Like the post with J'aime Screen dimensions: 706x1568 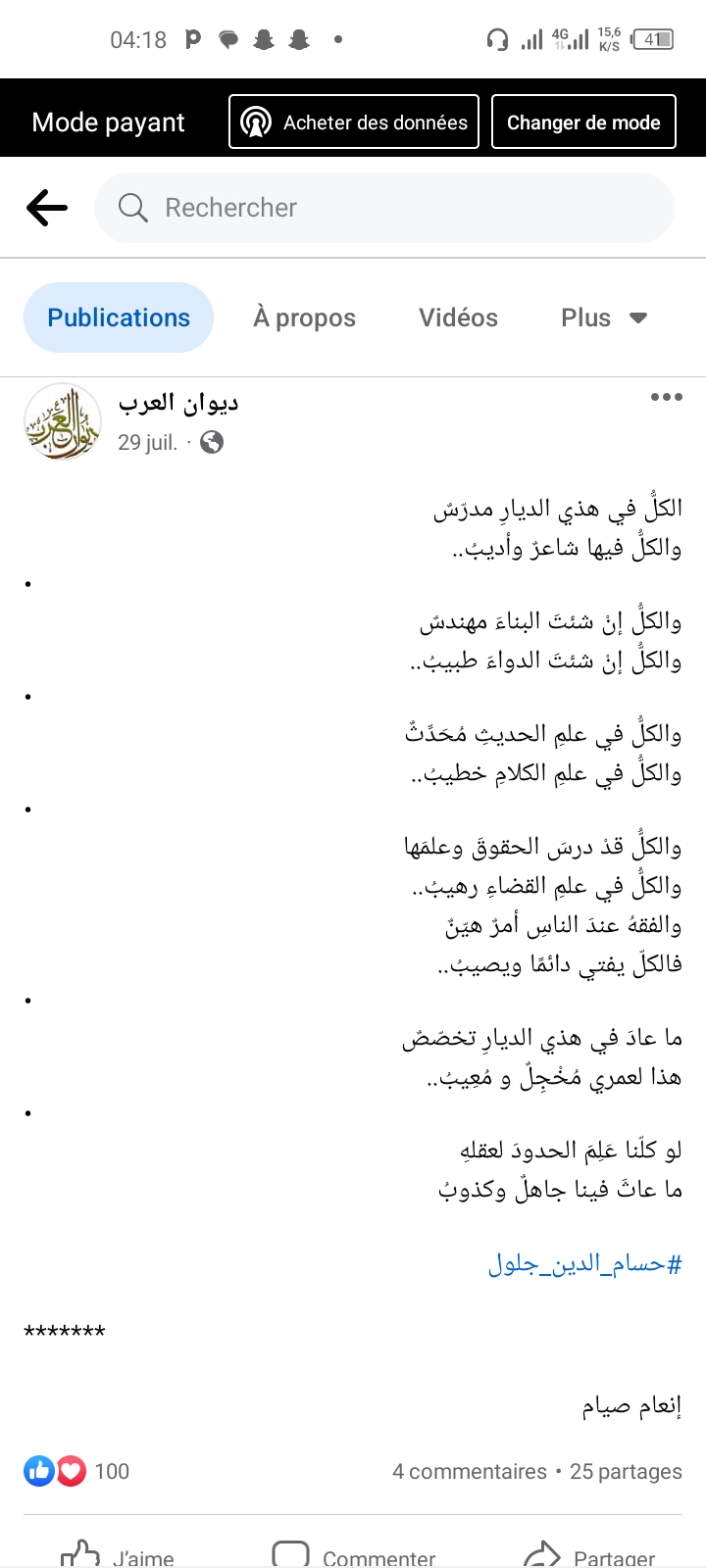[x=118, y=1555]
